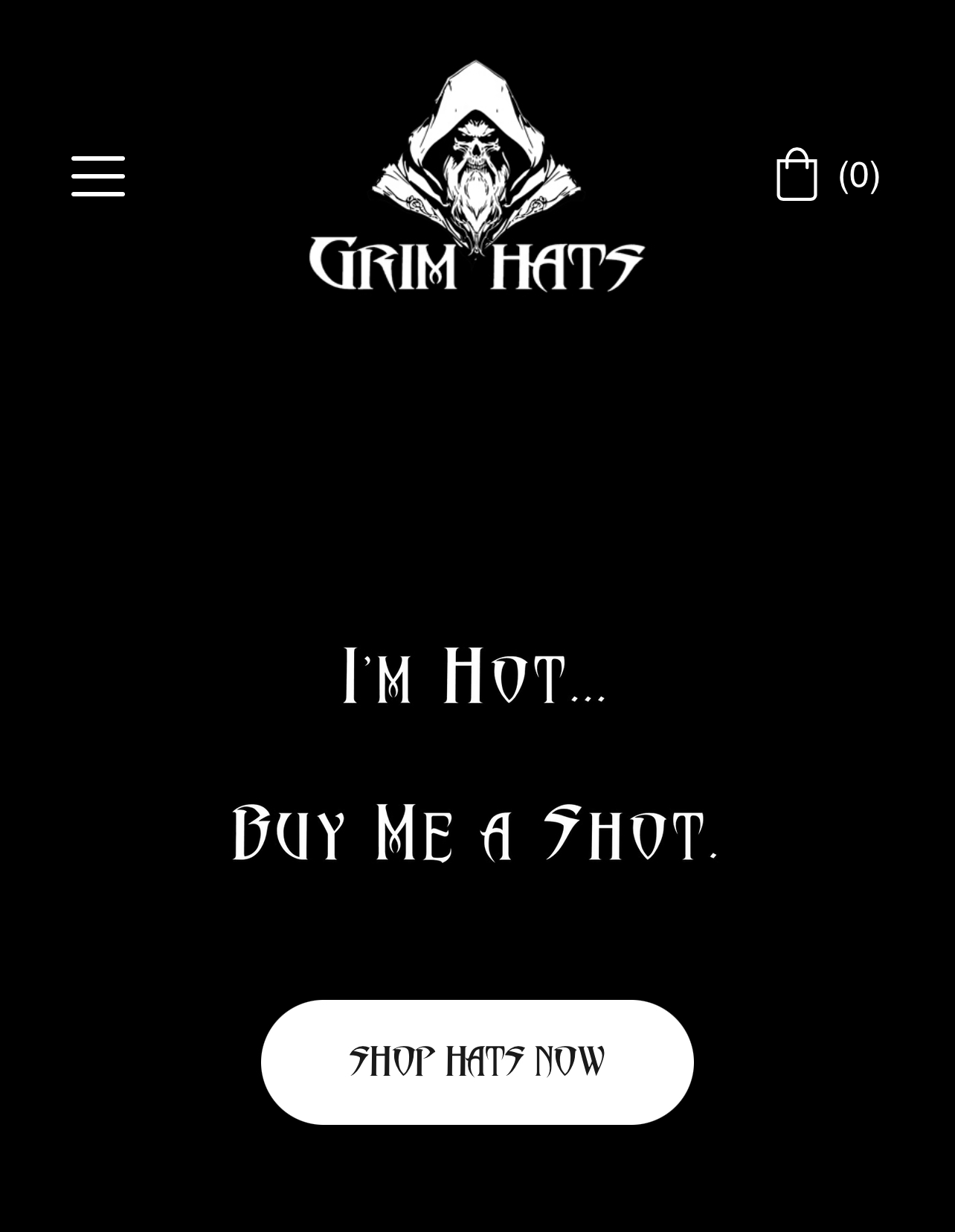
Task: Go to homepage via Grim Hats logo
Action: (477, 177)
